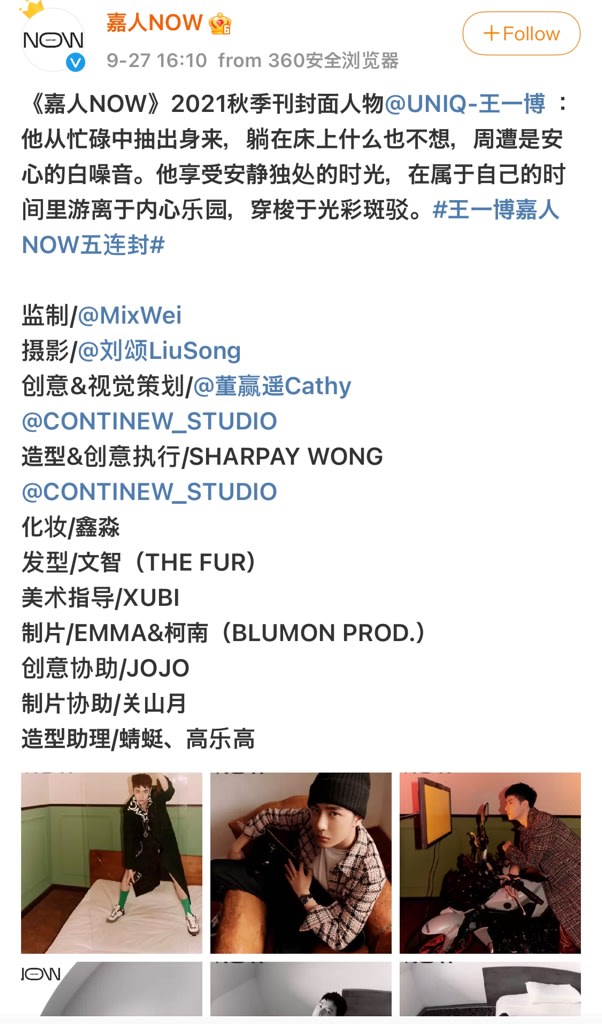
Task: View the photo of the man on the motorcycle
Action: (490, 862)
